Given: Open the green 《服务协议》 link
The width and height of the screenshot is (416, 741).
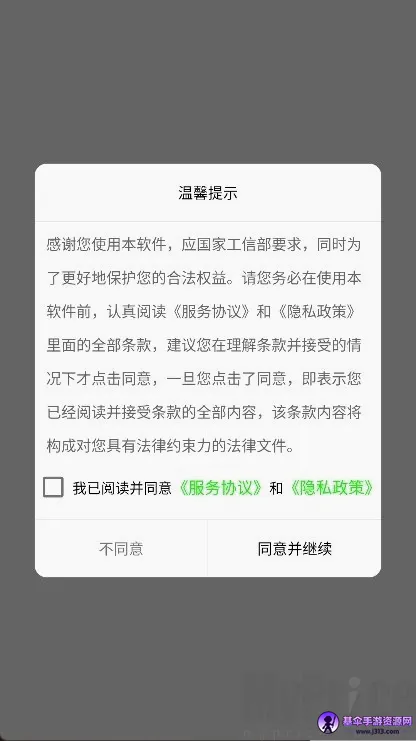Looking at the screenshot, I should tap(220, 488).
